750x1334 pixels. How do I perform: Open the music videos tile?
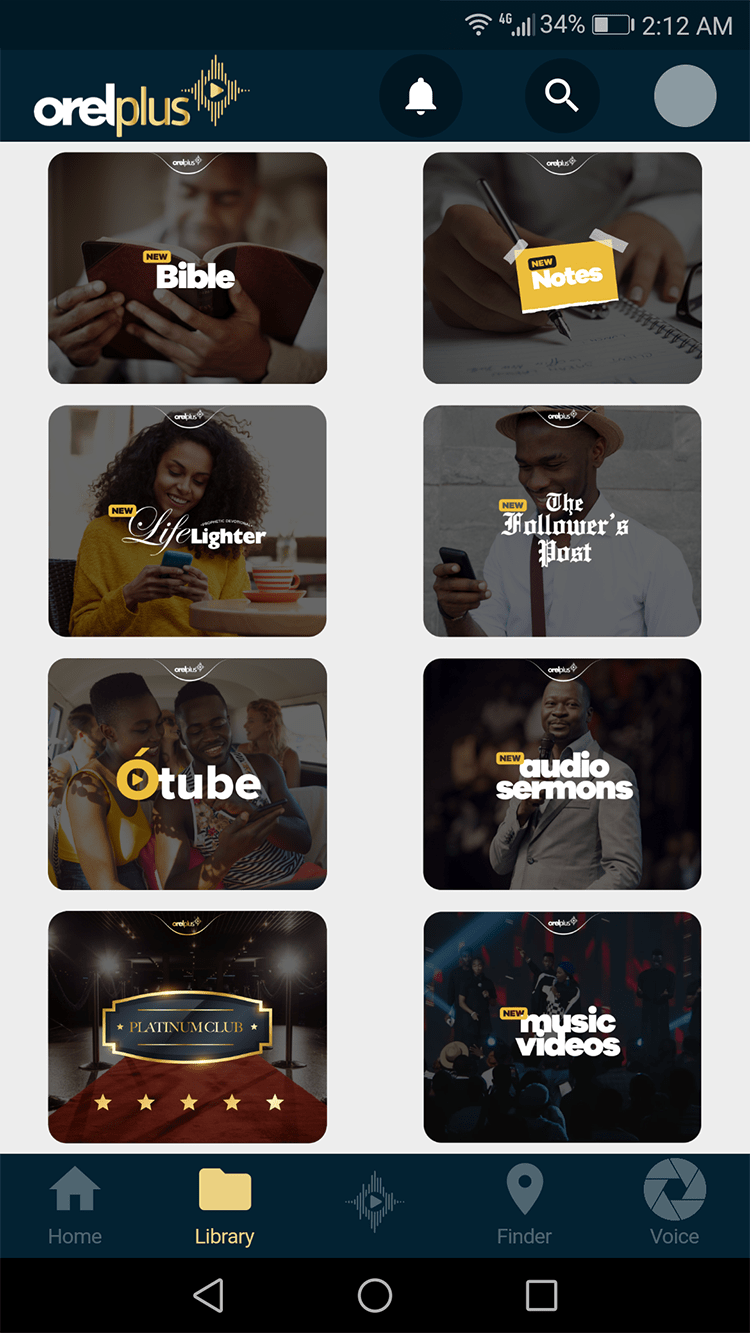[x=562, y=1027]
